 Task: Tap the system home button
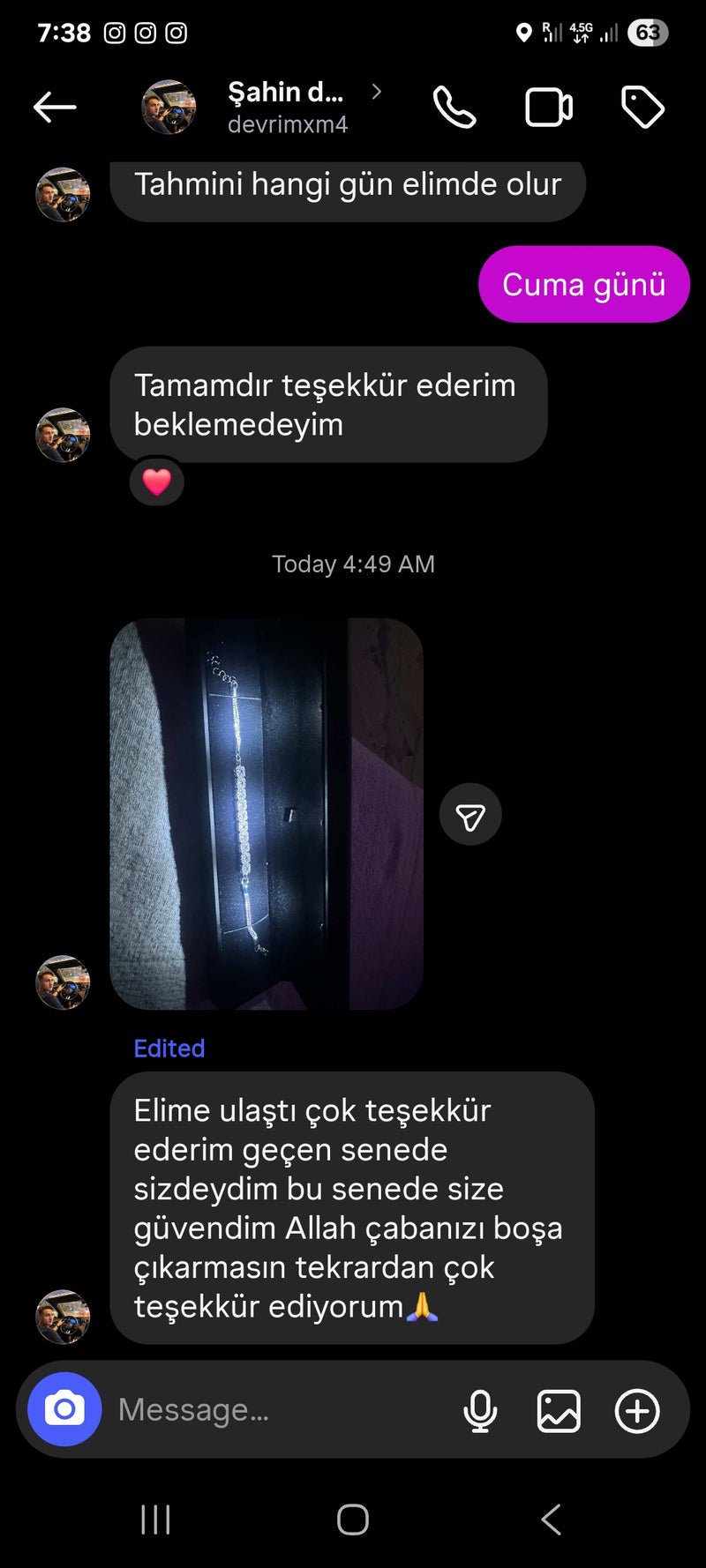click(x=353, y=1519)
